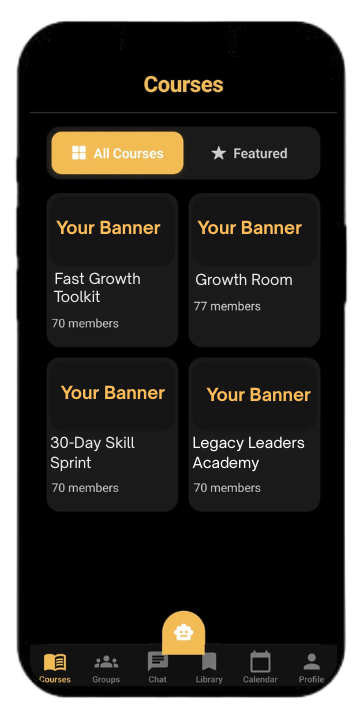The height and width of the screenshot is (711, 361).
Task: Tap the robot assistant floating button
Action: click(x=184, y=633)
